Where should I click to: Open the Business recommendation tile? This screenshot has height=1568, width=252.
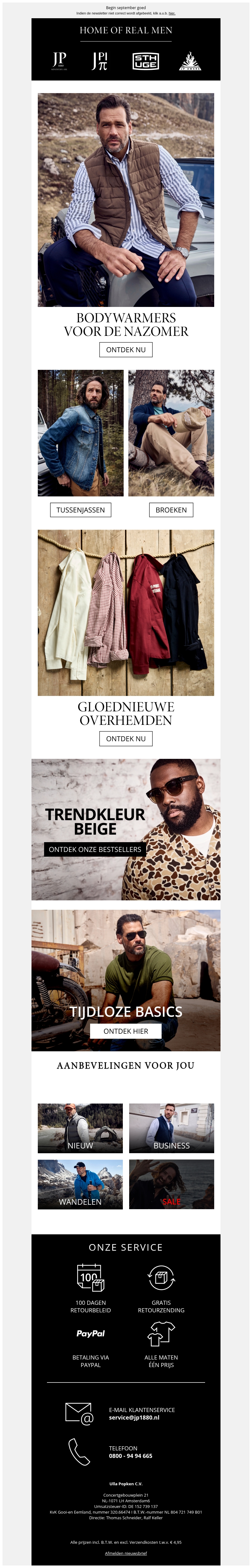pyautogui.click(x=171, y=1128)
